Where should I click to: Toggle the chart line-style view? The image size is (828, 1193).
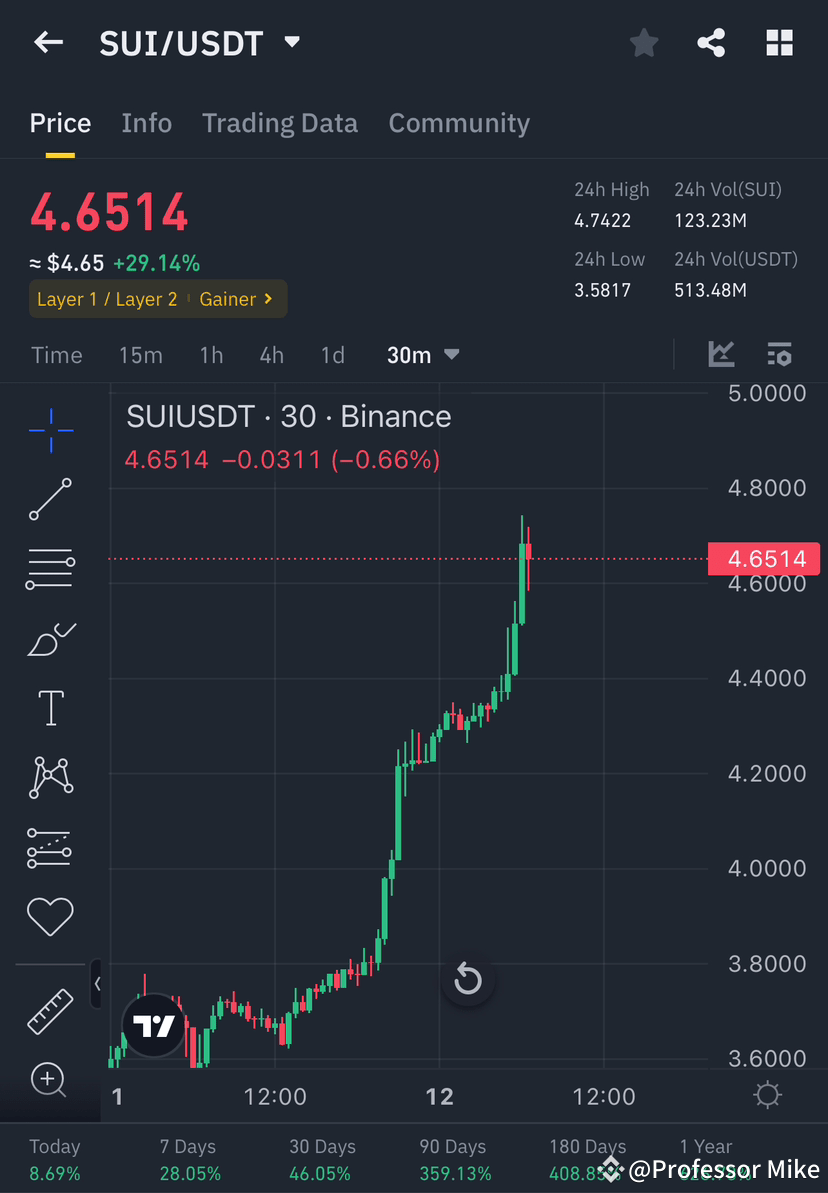click(x=722, y=354)
